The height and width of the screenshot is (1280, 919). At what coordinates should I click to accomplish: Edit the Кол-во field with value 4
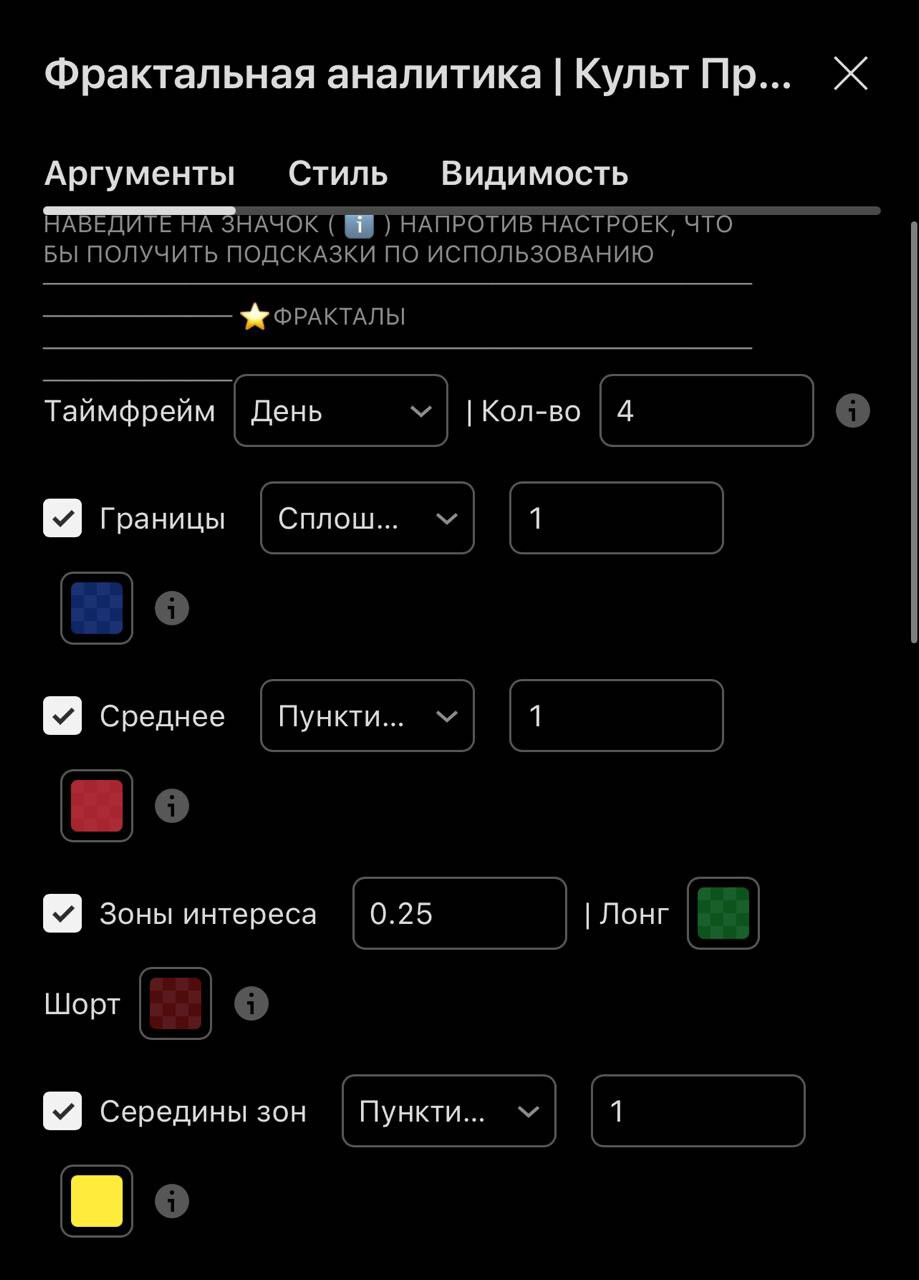point(706,411)
